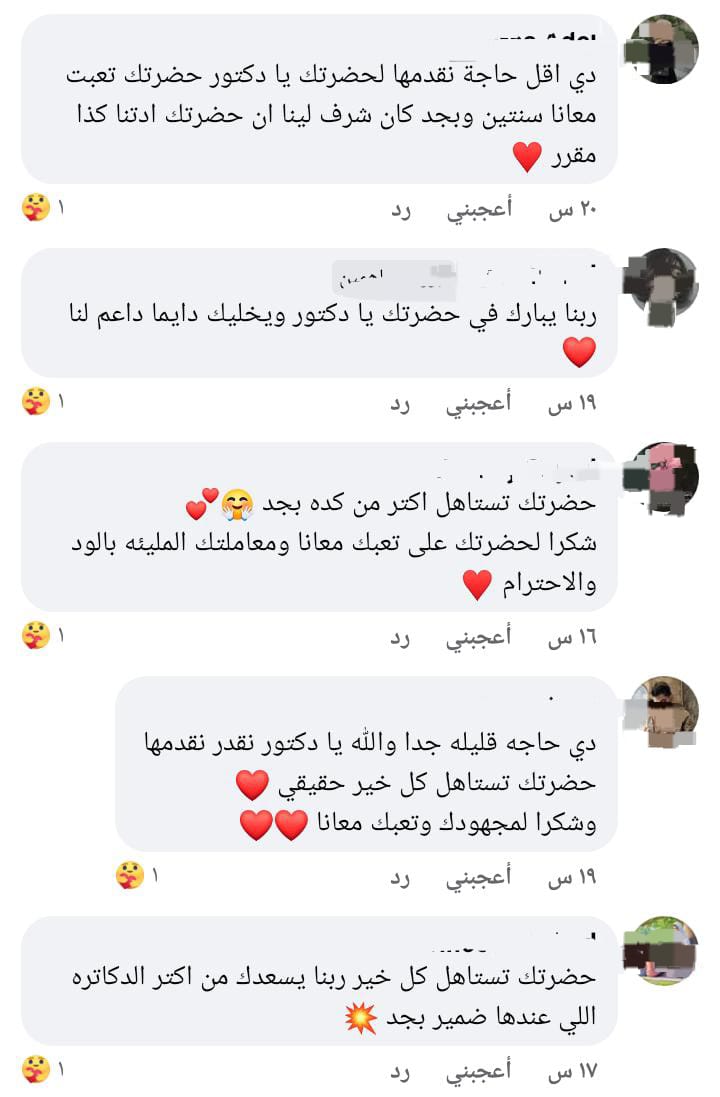Like the comment starting "دي اقل حاجة نقدمها"

[x=478, y=209]
